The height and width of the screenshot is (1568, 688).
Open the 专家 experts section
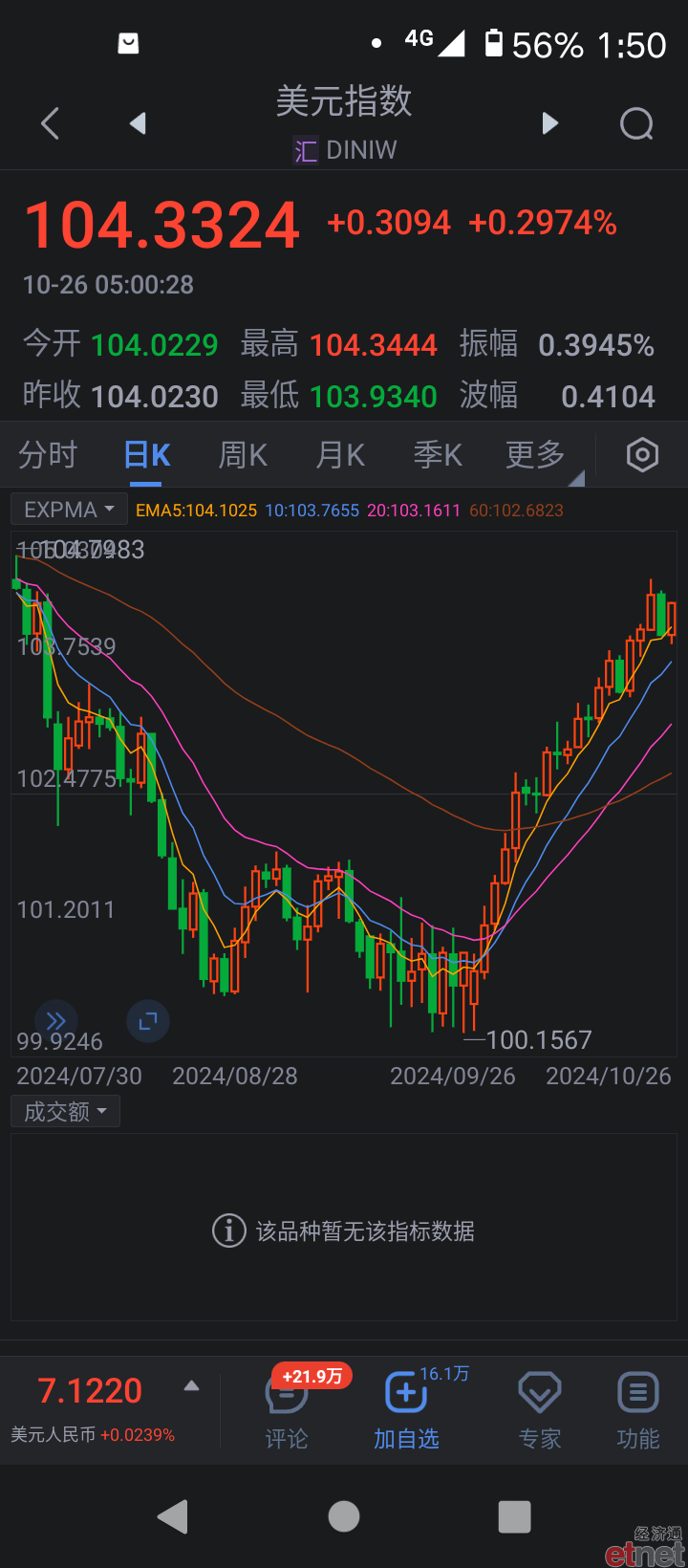click(x=540, y=1409)
